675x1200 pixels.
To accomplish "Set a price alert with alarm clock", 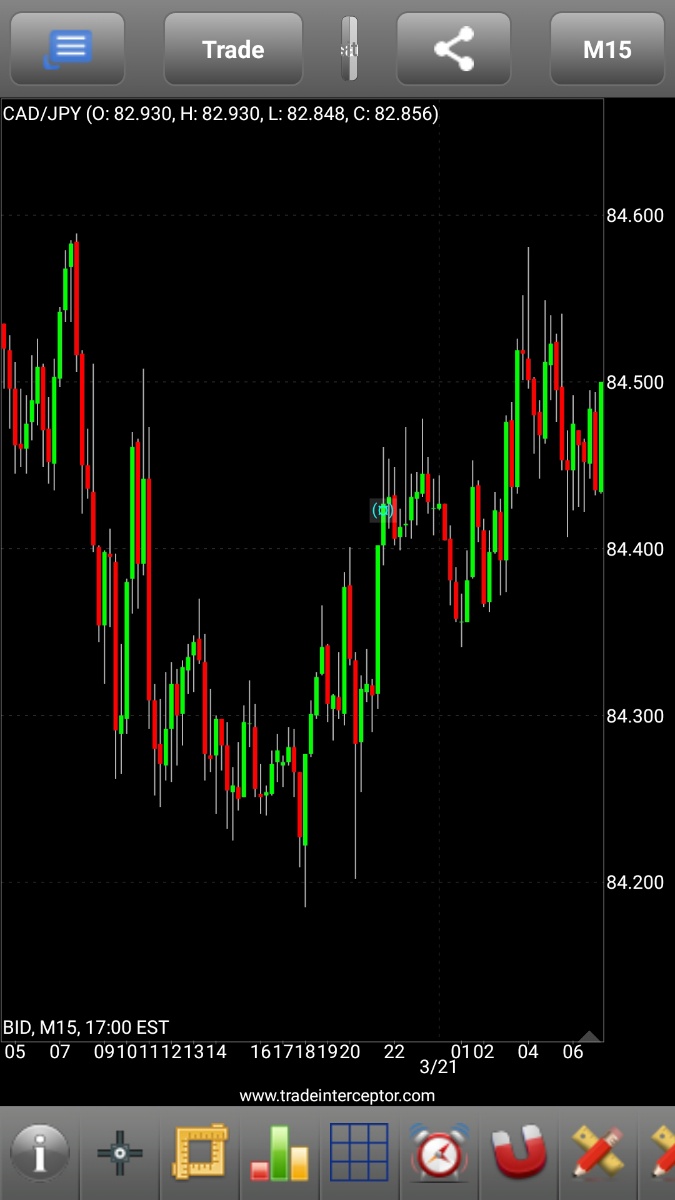I will (439, 1153).
